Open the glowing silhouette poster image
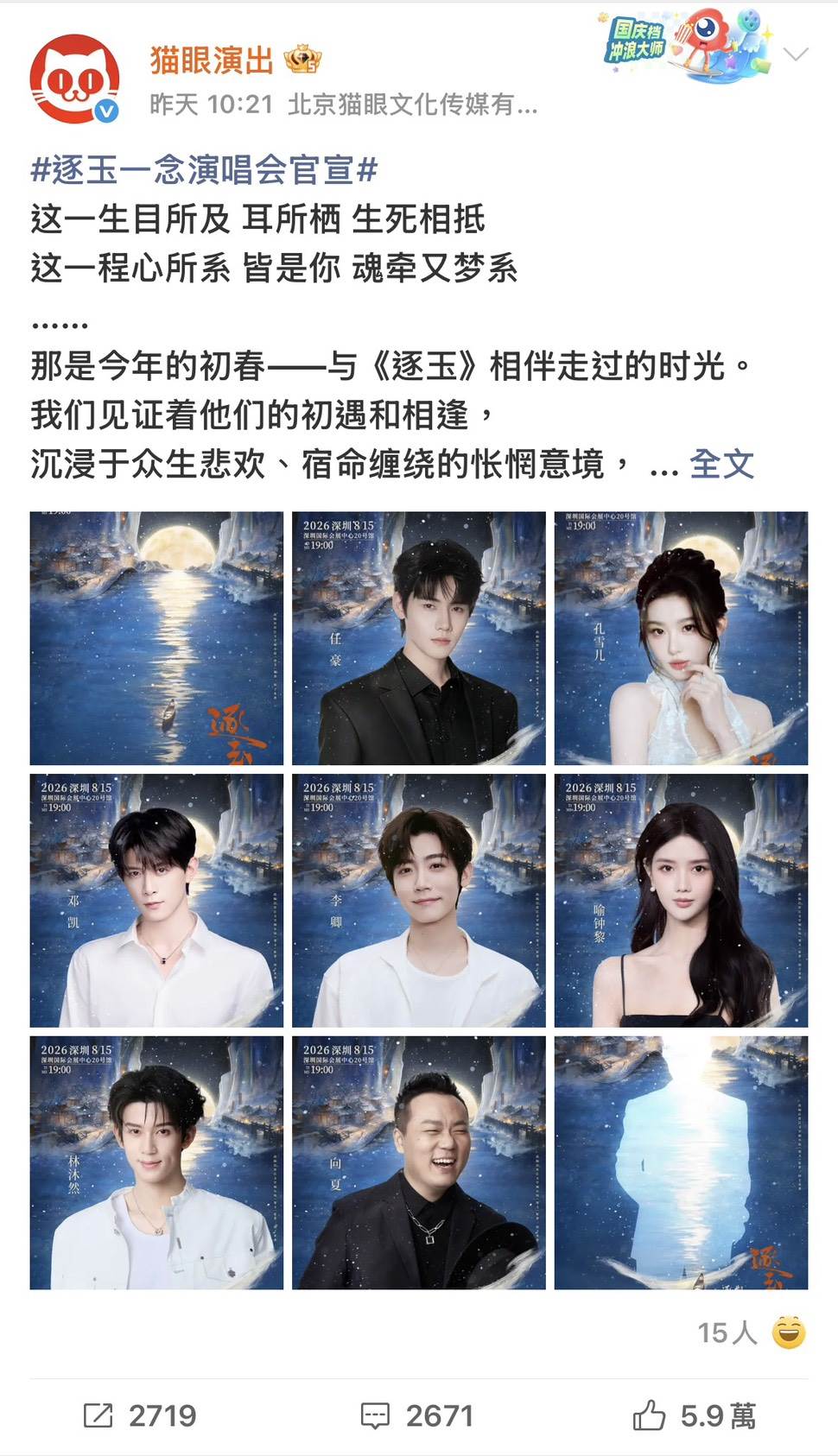 click(x=681, y=1163)
